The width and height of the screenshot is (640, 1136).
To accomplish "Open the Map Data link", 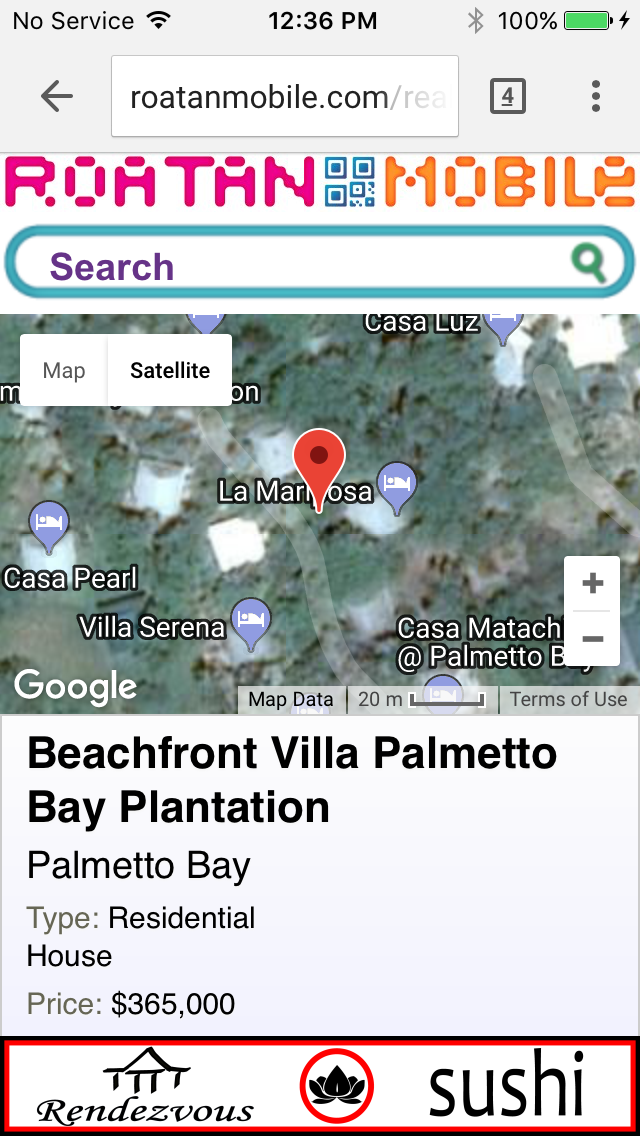I will [291, 699].
